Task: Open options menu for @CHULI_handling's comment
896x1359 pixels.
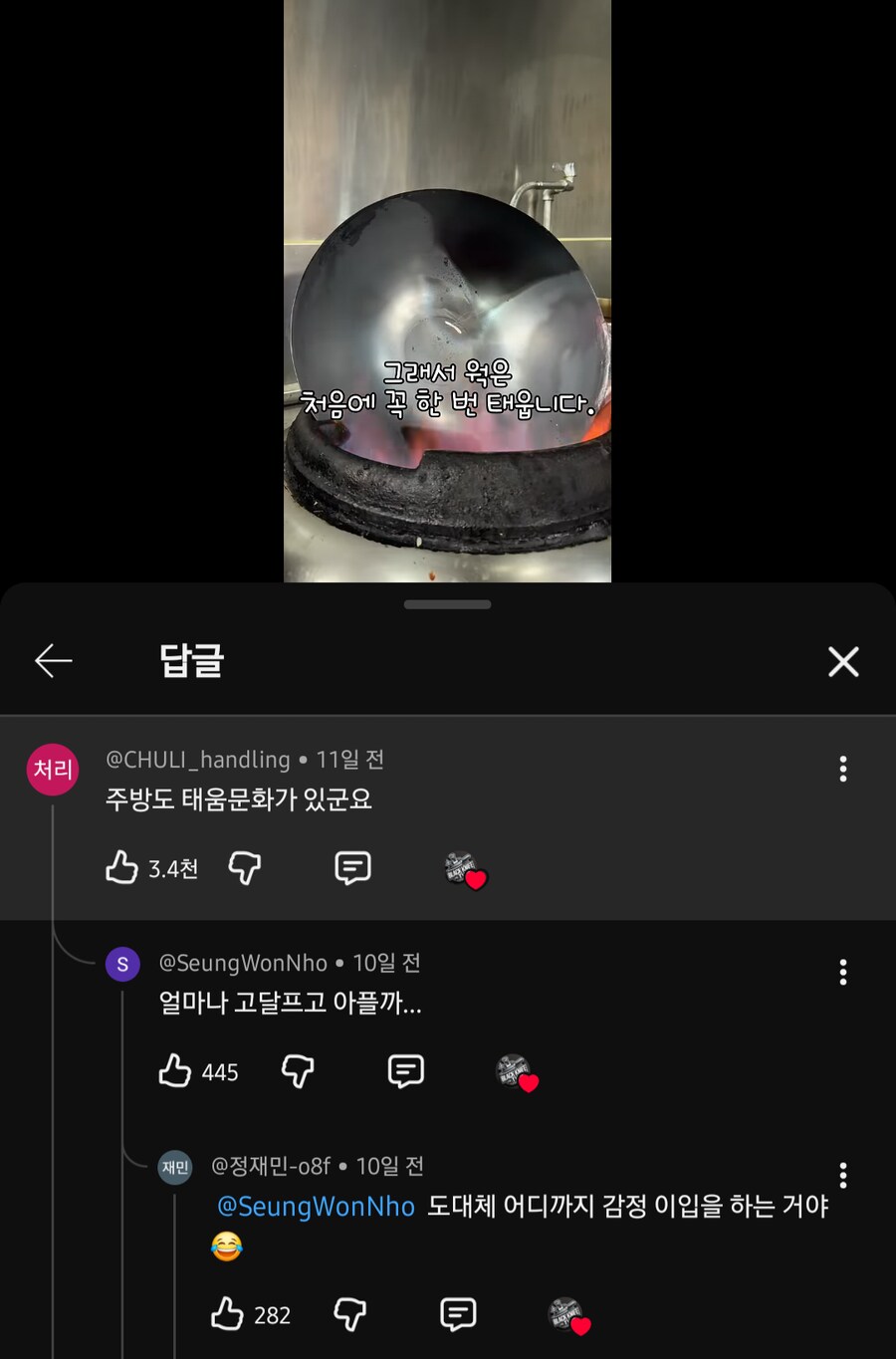Action: click(842, 768)
